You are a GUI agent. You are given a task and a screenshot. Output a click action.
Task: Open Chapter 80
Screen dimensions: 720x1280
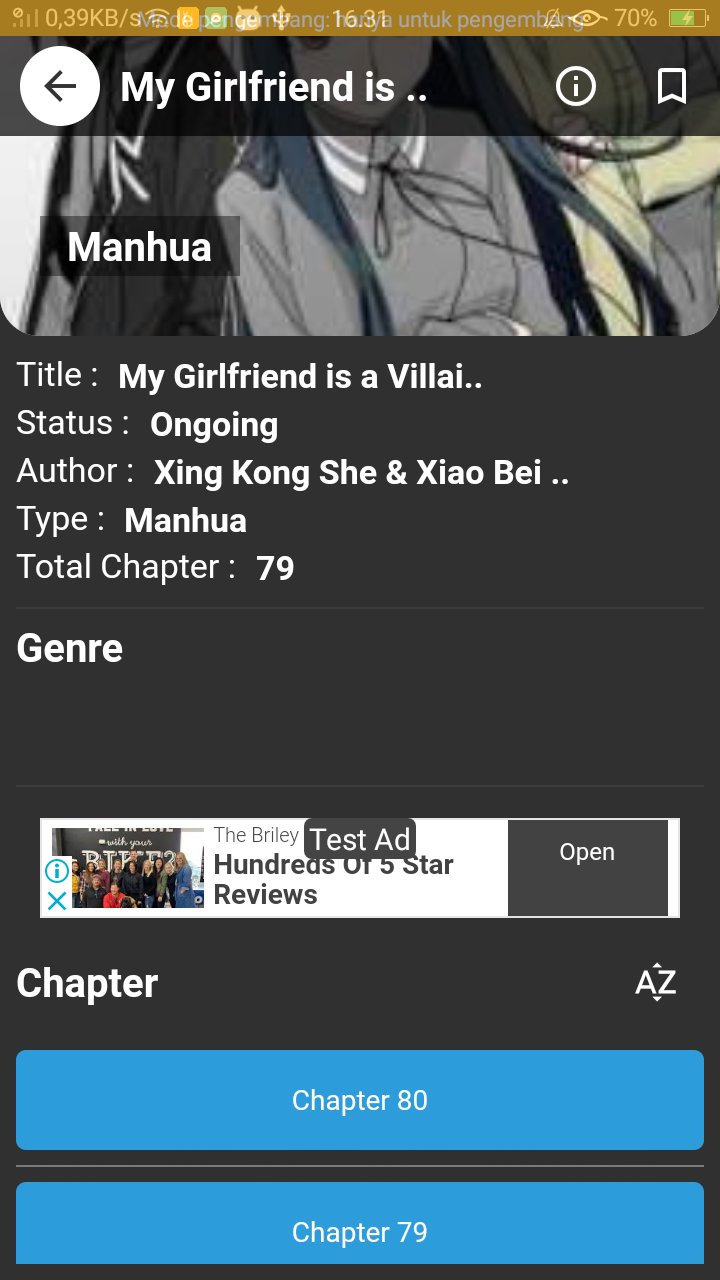360,1100
